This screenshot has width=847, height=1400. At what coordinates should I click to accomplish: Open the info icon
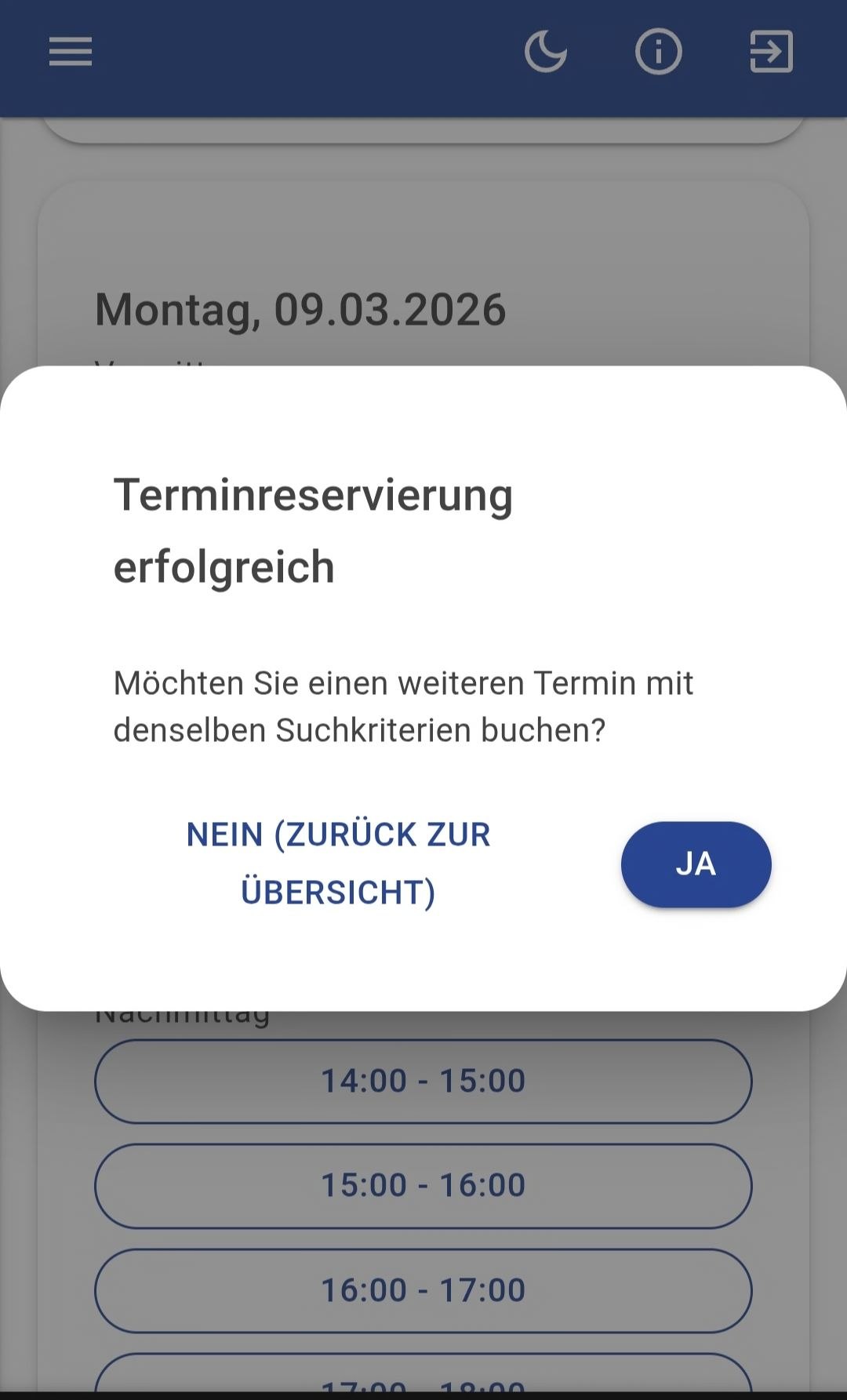(x=658, y=52)
